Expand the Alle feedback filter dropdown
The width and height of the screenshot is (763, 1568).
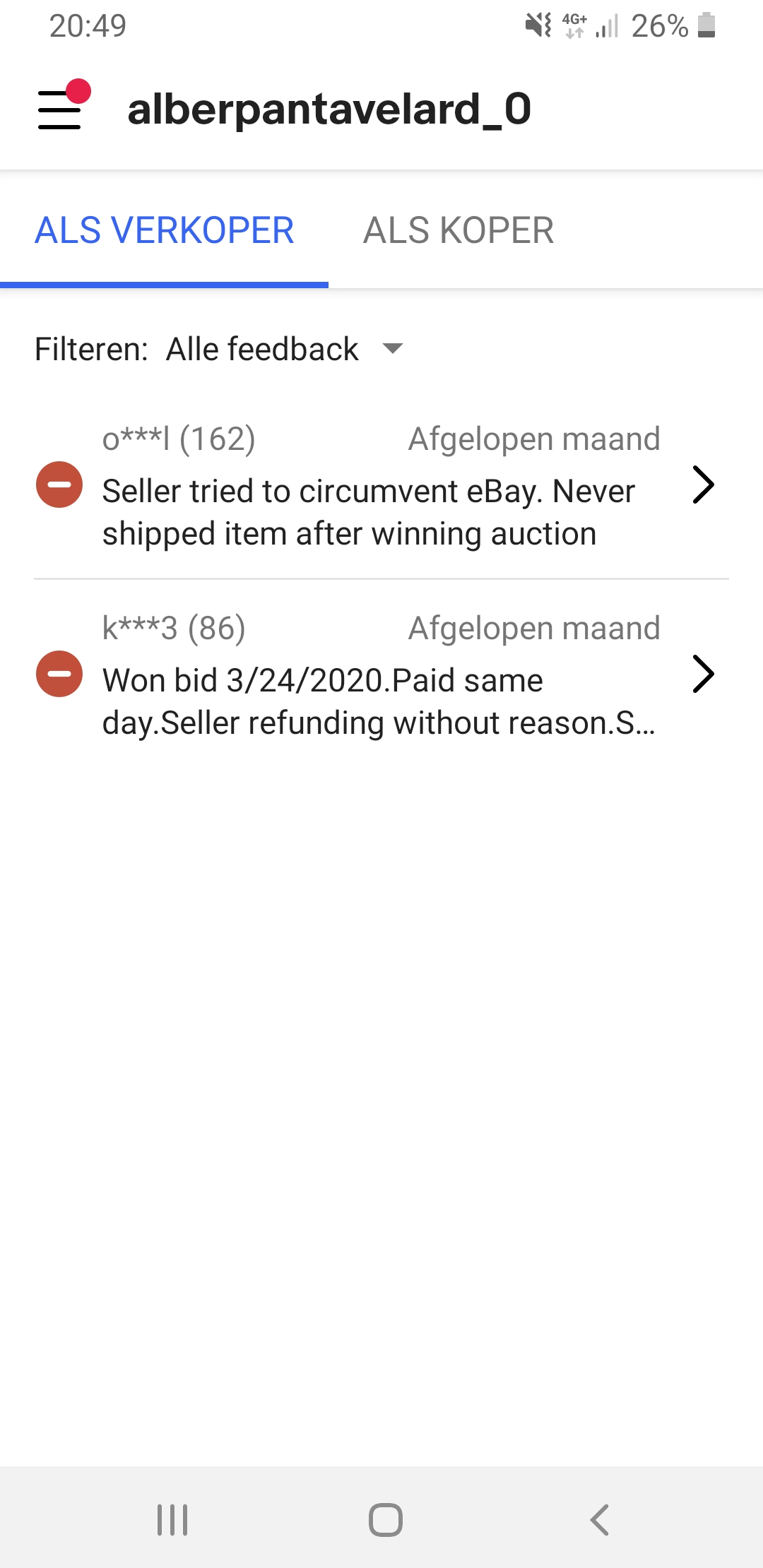click(x=284, y=349)
